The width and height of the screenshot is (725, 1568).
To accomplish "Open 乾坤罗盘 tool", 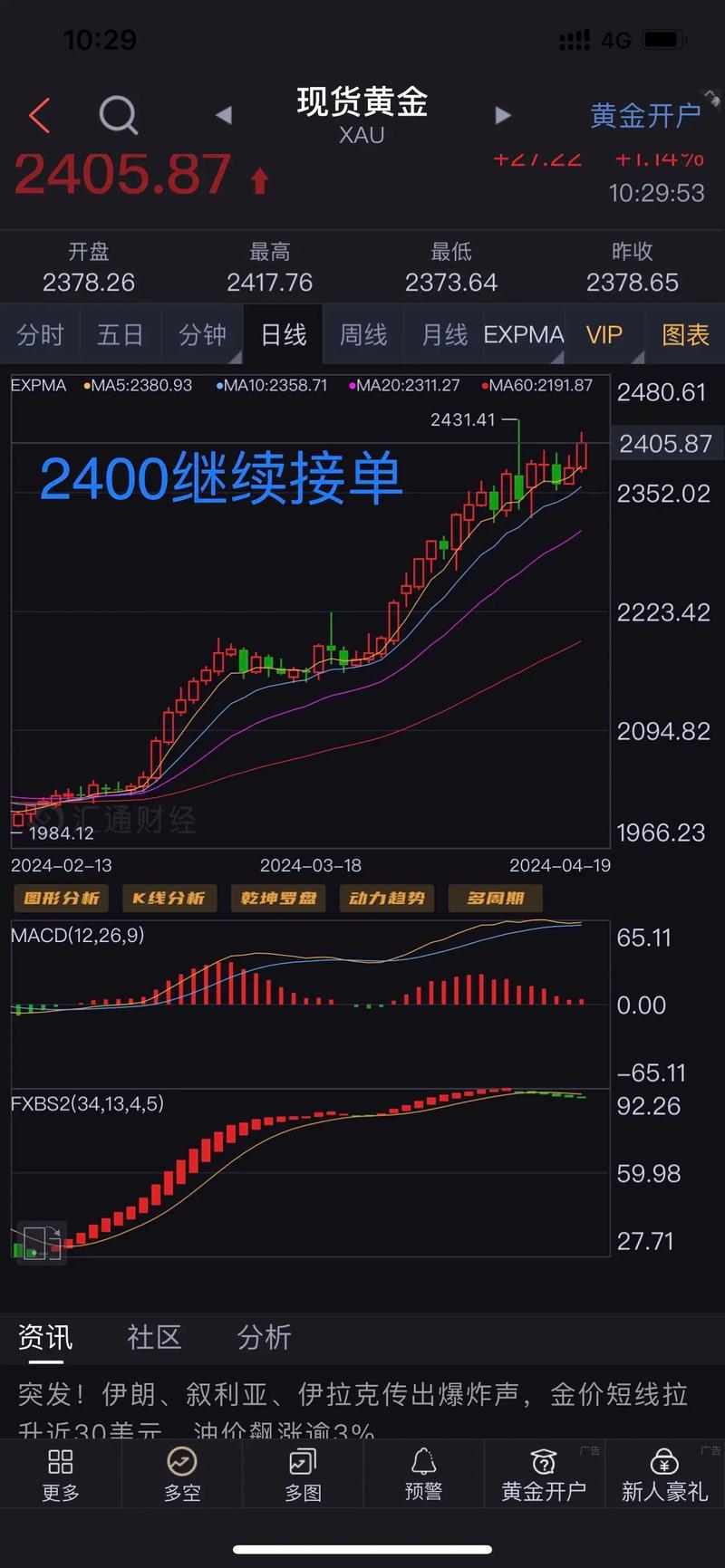I will coord(278,898).
